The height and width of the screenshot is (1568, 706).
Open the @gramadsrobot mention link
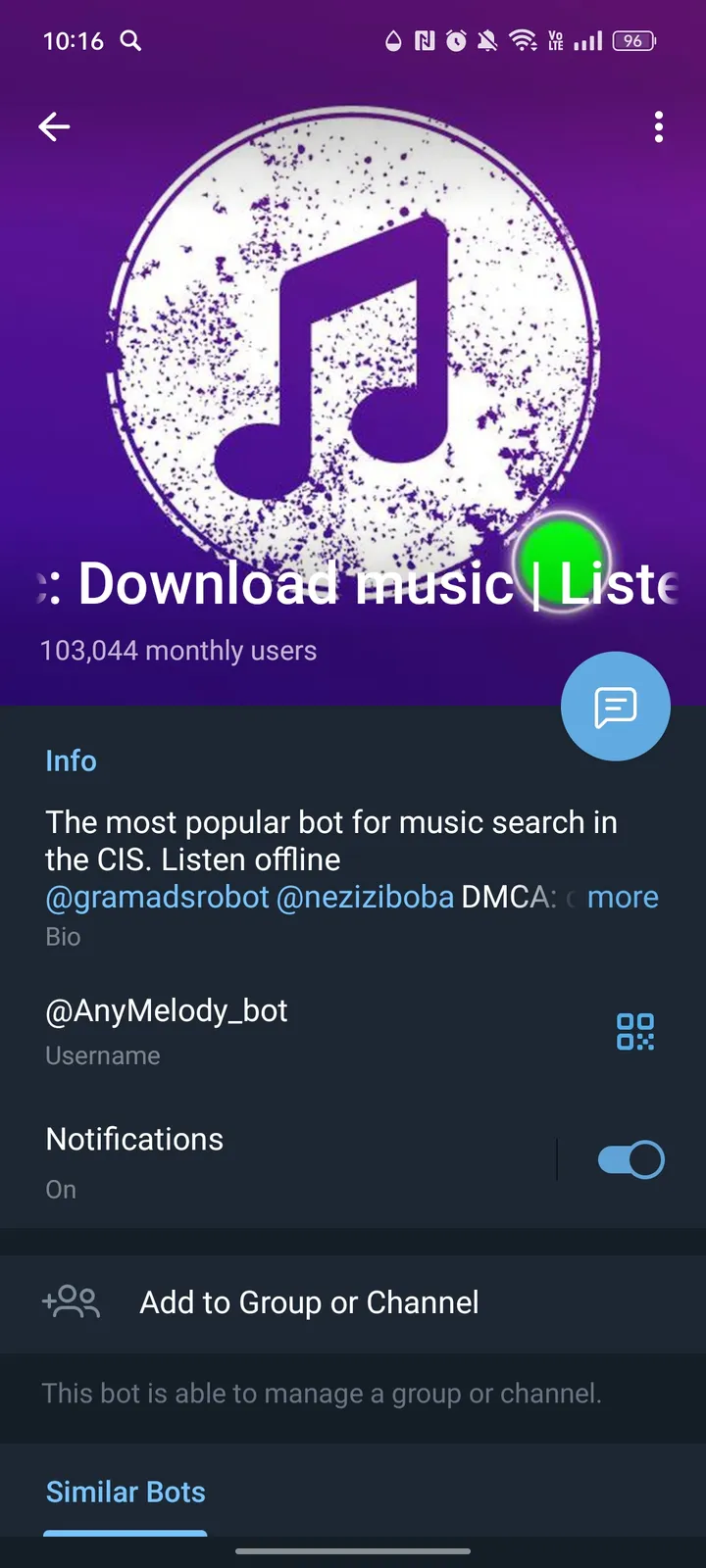(x=157, y=897)
